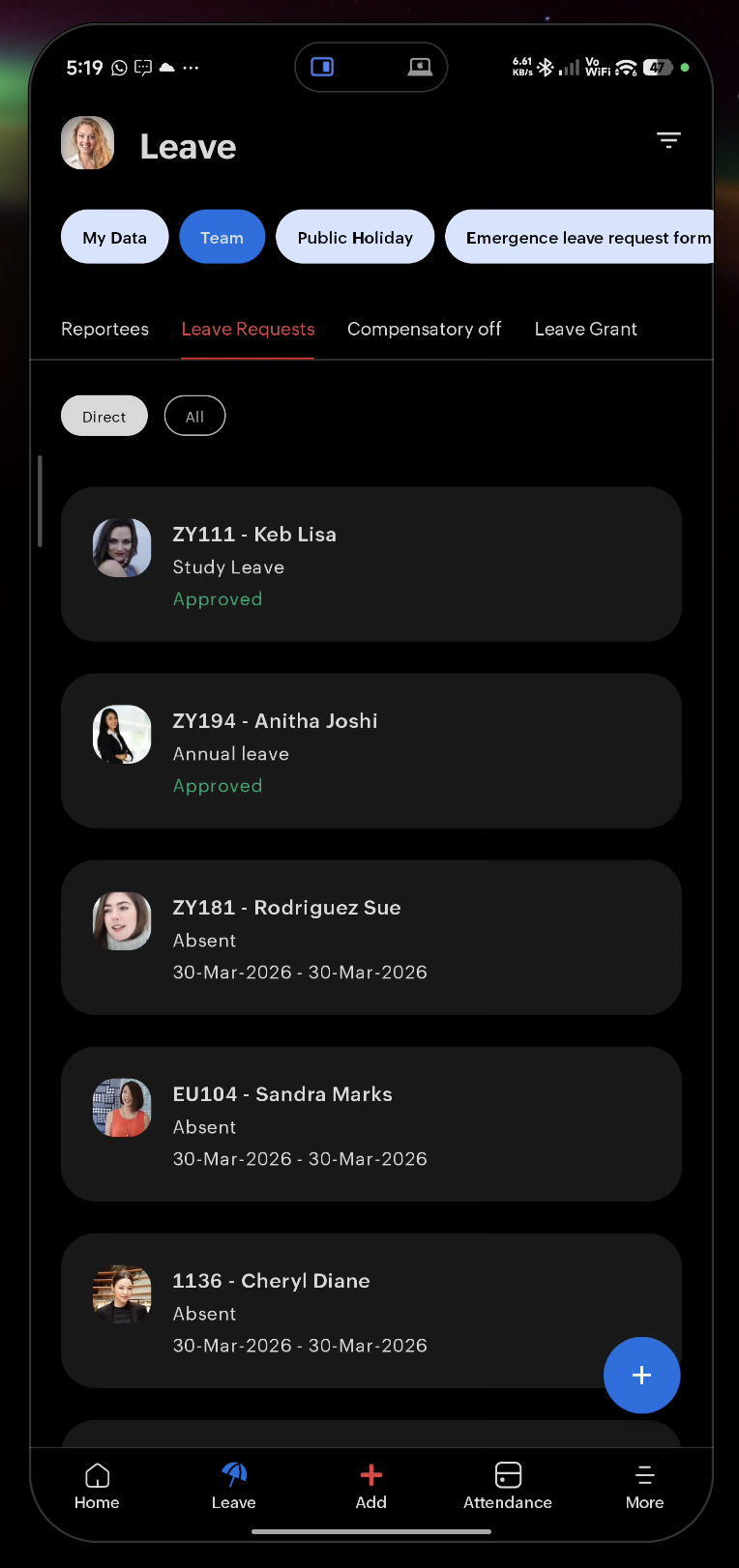The image size is (739, 1568).
Task: Go to the Compensatory off tab
Action: tap(424, 329)
